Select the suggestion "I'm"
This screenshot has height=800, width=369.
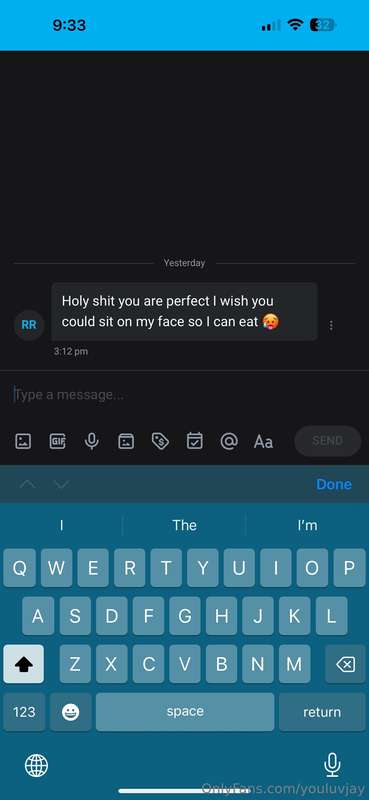[307, 525]
